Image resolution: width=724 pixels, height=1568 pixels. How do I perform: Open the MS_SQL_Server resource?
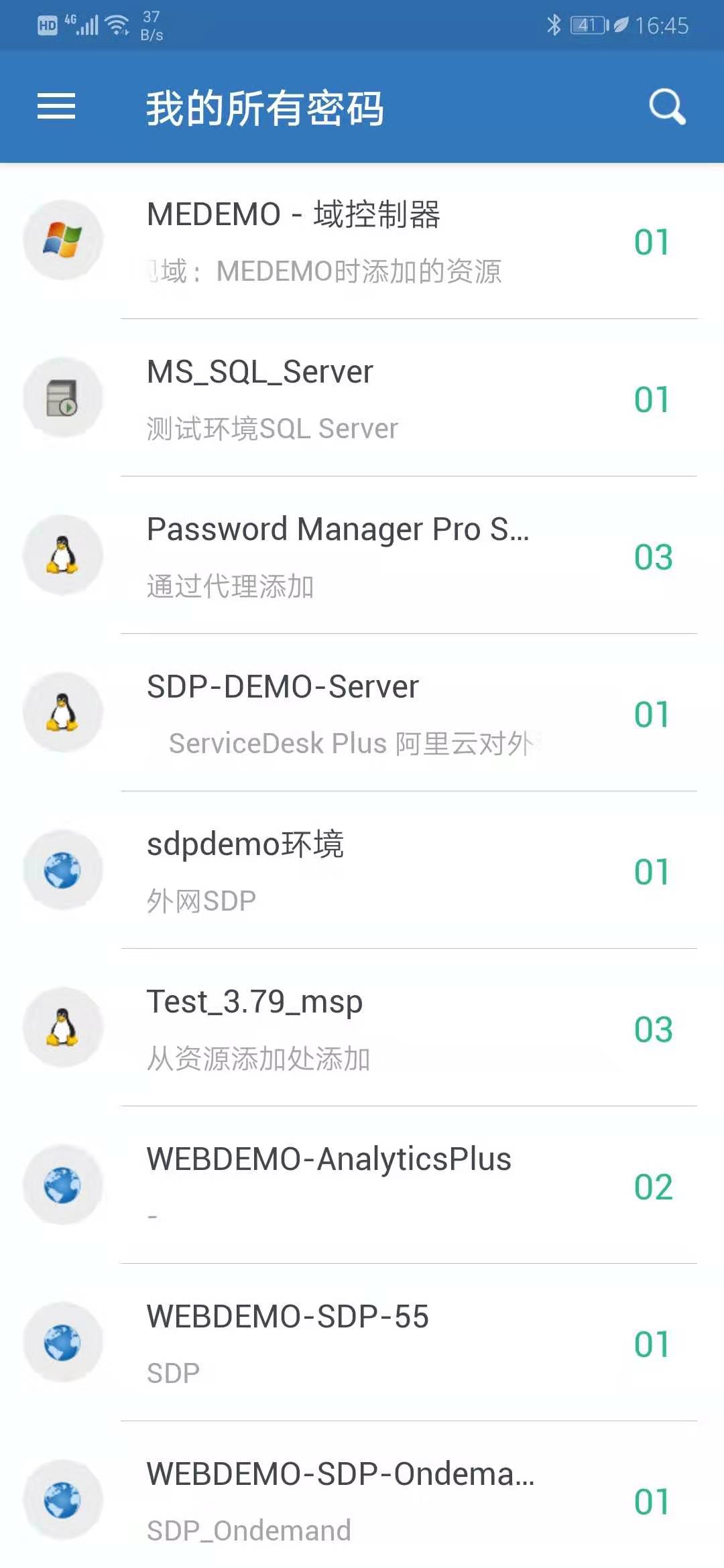coord(362,399)
